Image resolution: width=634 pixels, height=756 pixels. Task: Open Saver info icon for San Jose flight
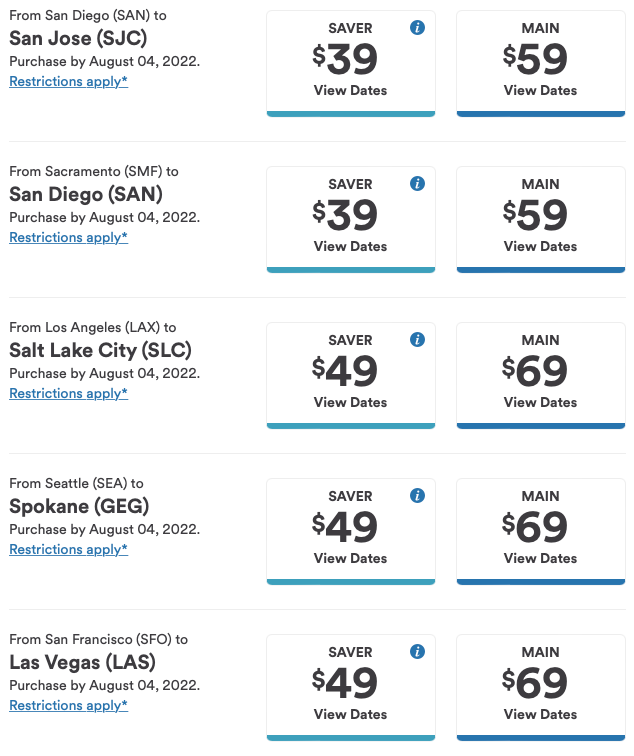tap(418, 27)
